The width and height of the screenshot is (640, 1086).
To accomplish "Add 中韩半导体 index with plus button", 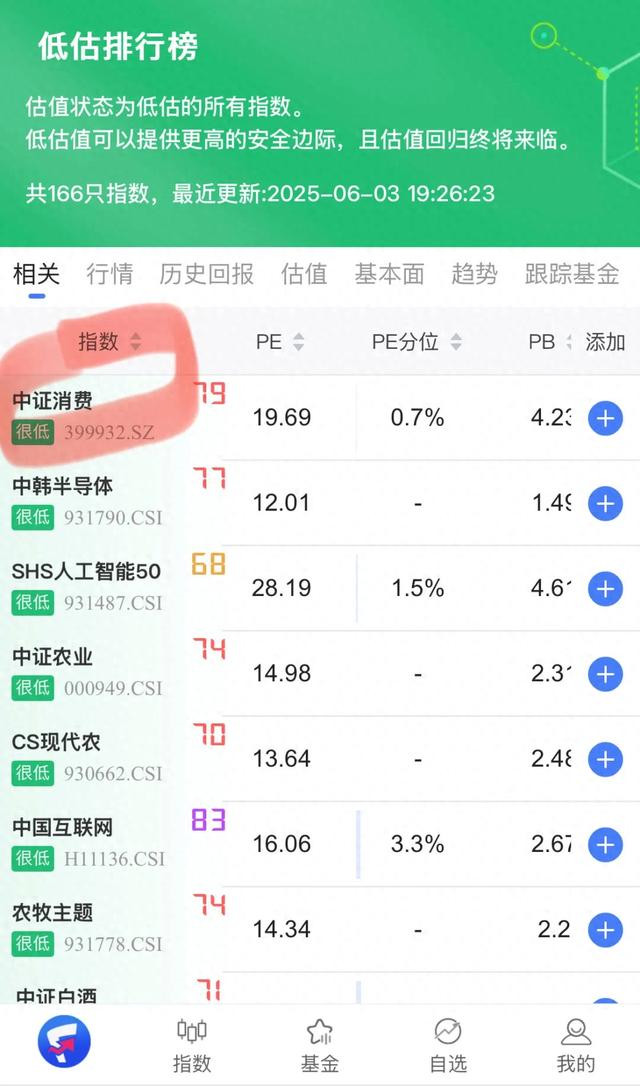I will click(x=605, y=504).
